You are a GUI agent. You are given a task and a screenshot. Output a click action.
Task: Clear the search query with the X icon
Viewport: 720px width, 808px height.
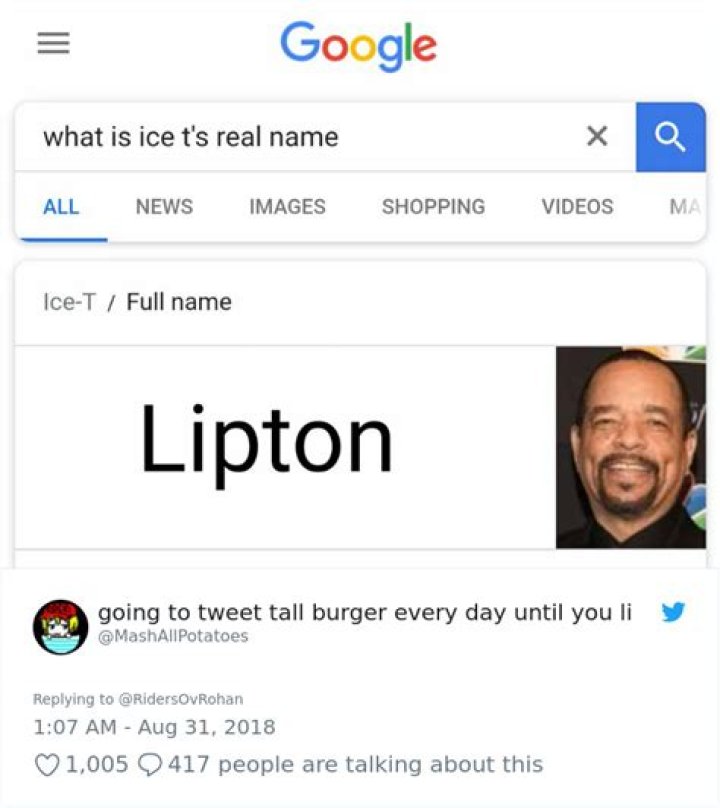pyautogui.click(x=597, y=137)
